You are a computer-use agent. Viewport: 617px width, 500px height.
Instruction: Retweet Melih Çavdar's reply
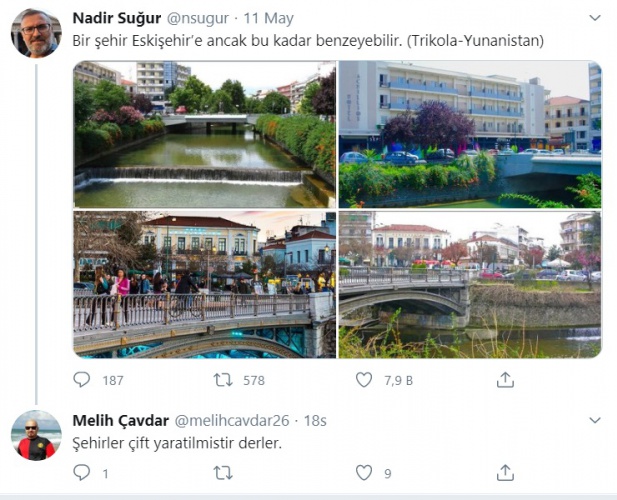pos(226,473)
